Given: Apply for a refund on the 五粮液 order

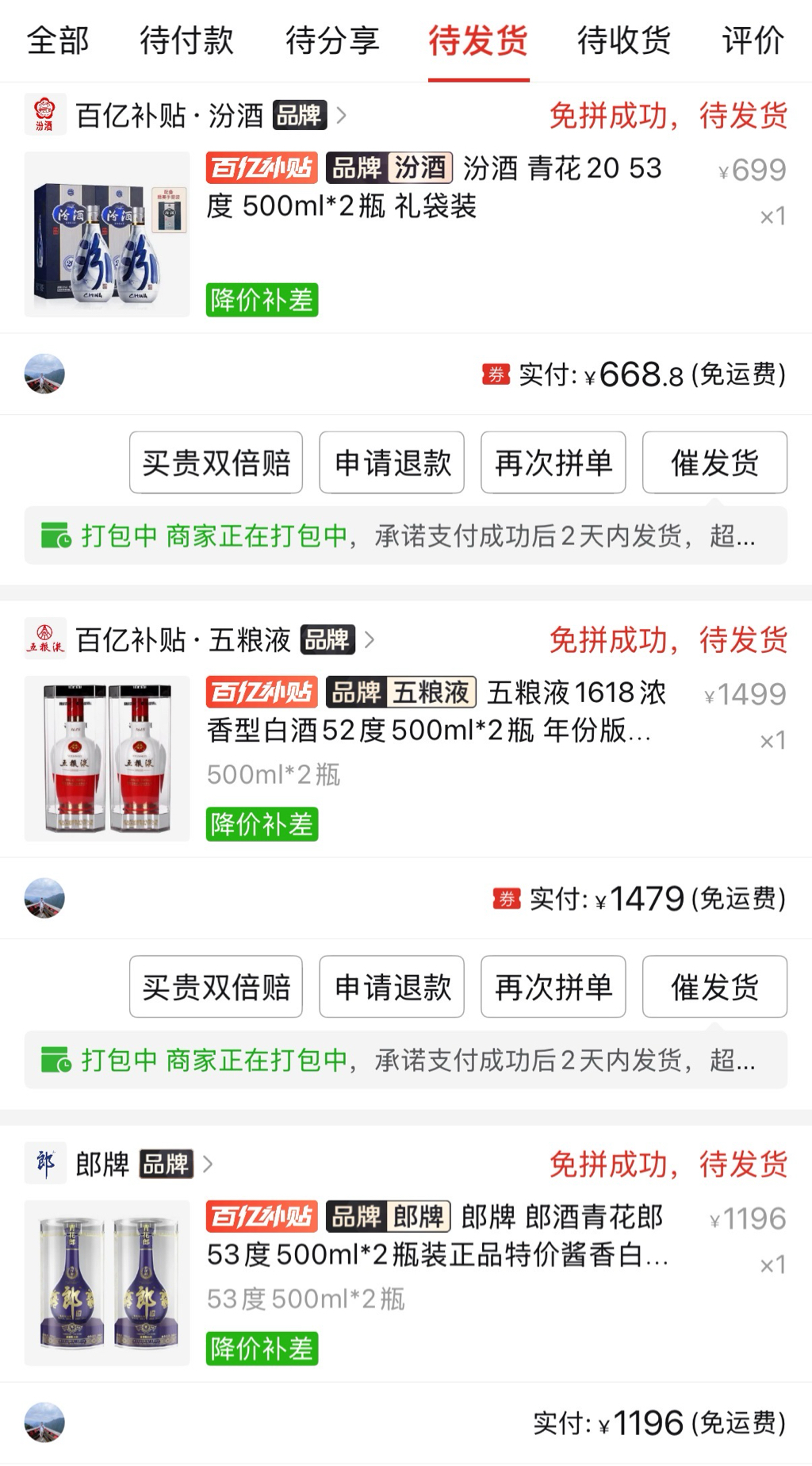Looking at the screenshot, I should point(392,987).
